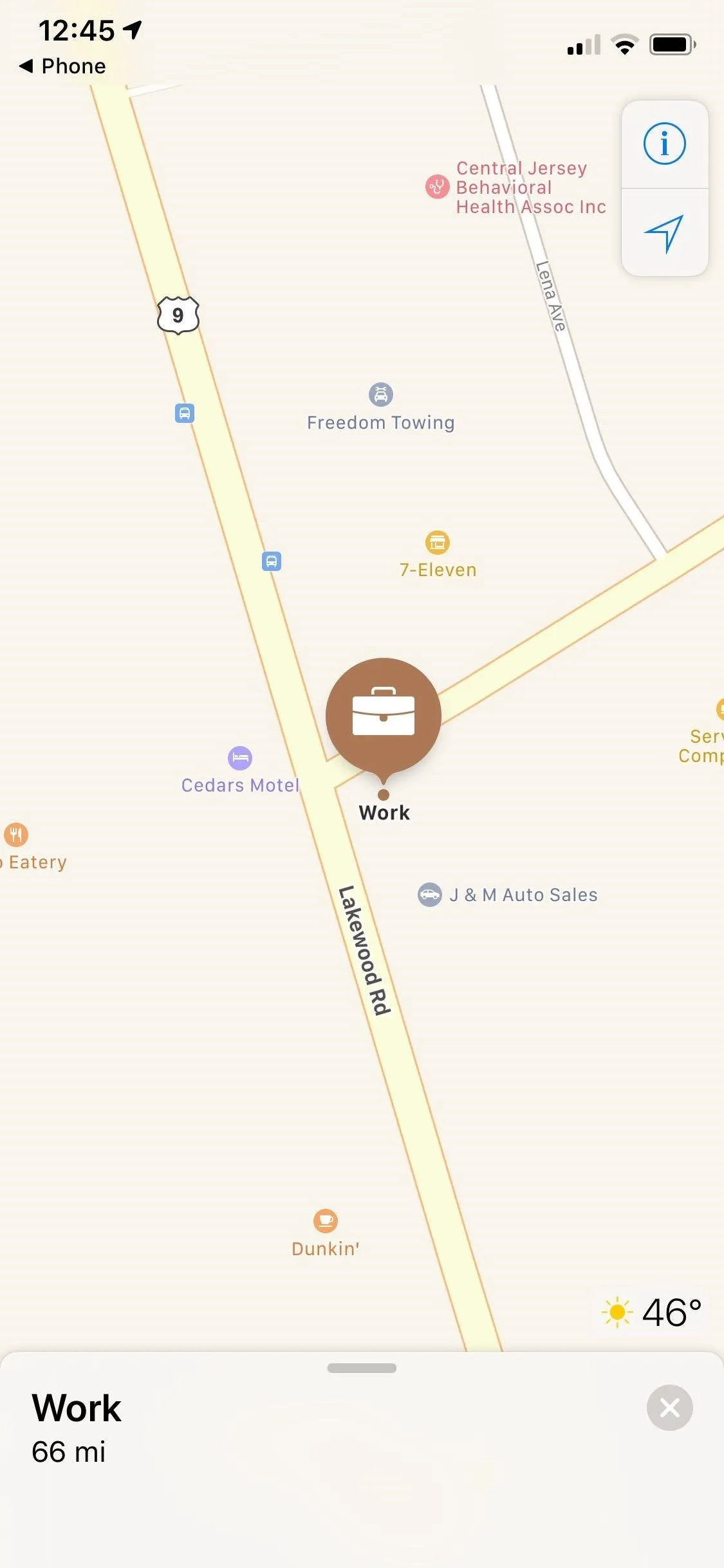The width and height of the screenshot is (724, 1568).
Task: Close the Work place card
Action: point(669,1408)
